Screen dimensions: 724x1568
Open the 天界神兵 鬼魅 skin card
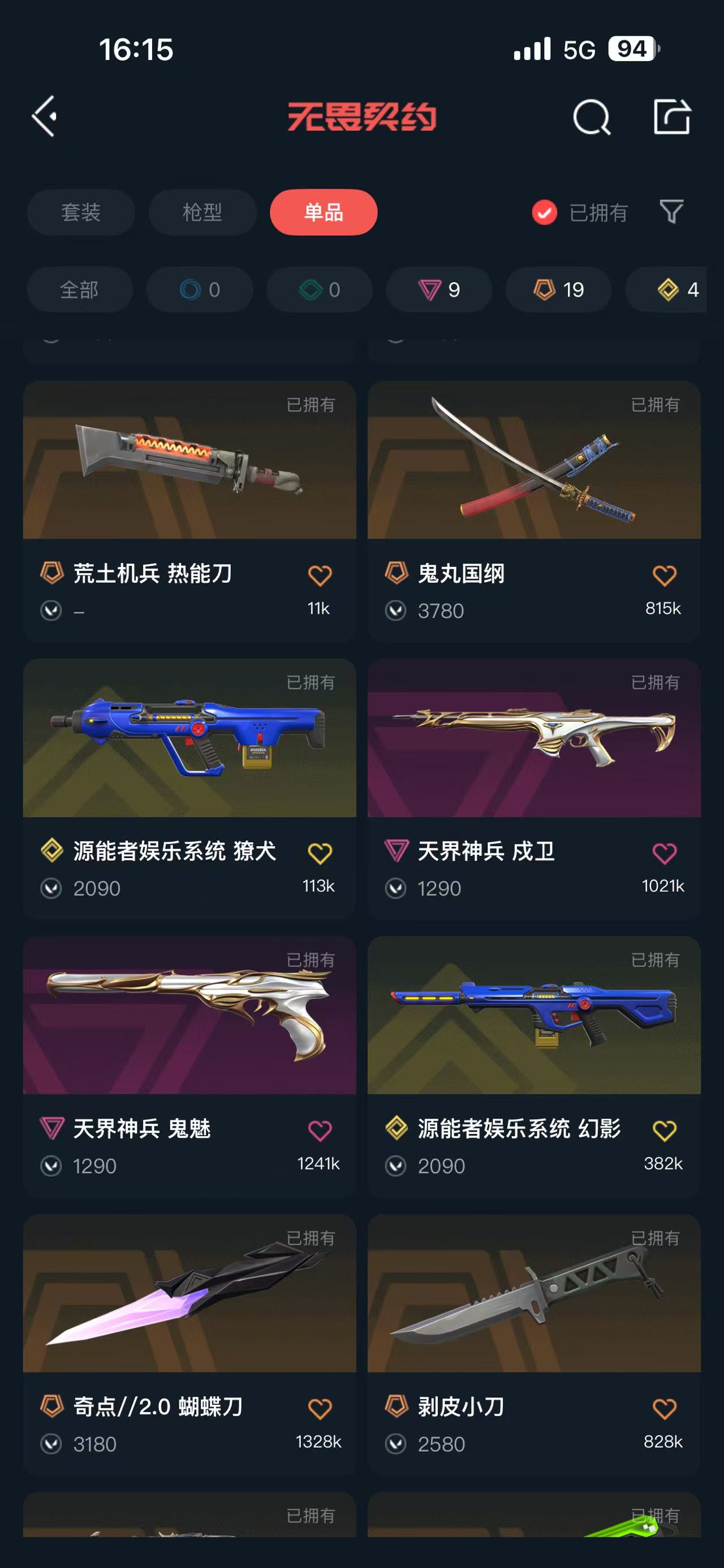click(x=189, y=1015)
